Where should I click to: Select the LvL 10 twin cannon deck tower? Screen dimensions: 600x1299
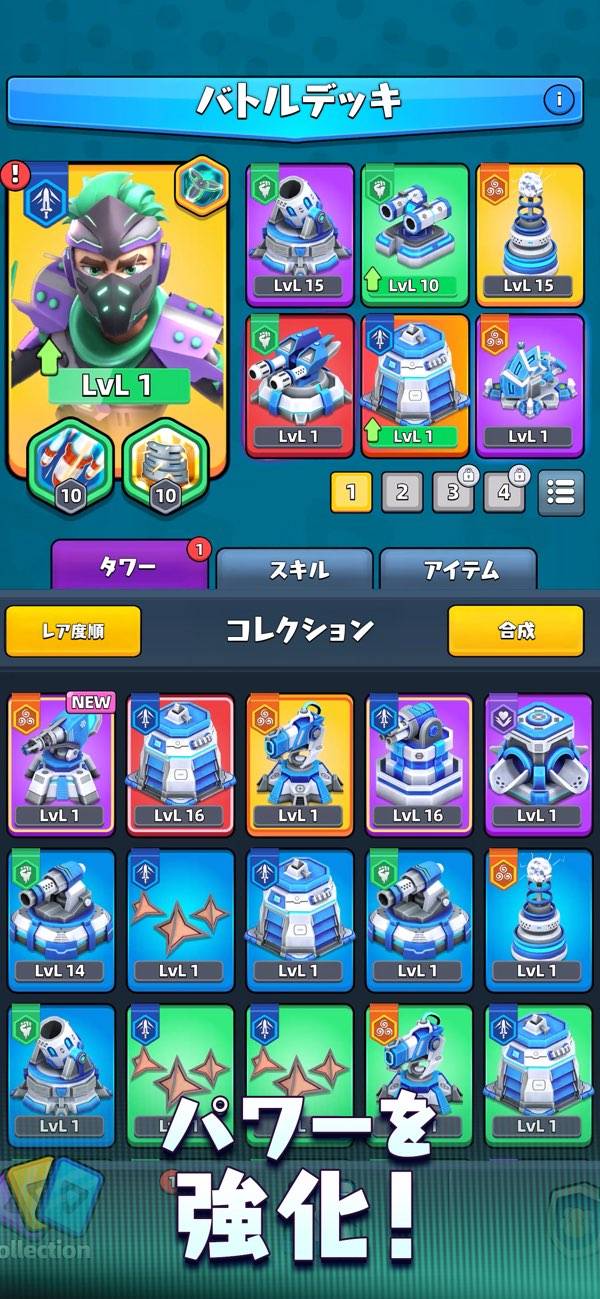tap(413, 234)
